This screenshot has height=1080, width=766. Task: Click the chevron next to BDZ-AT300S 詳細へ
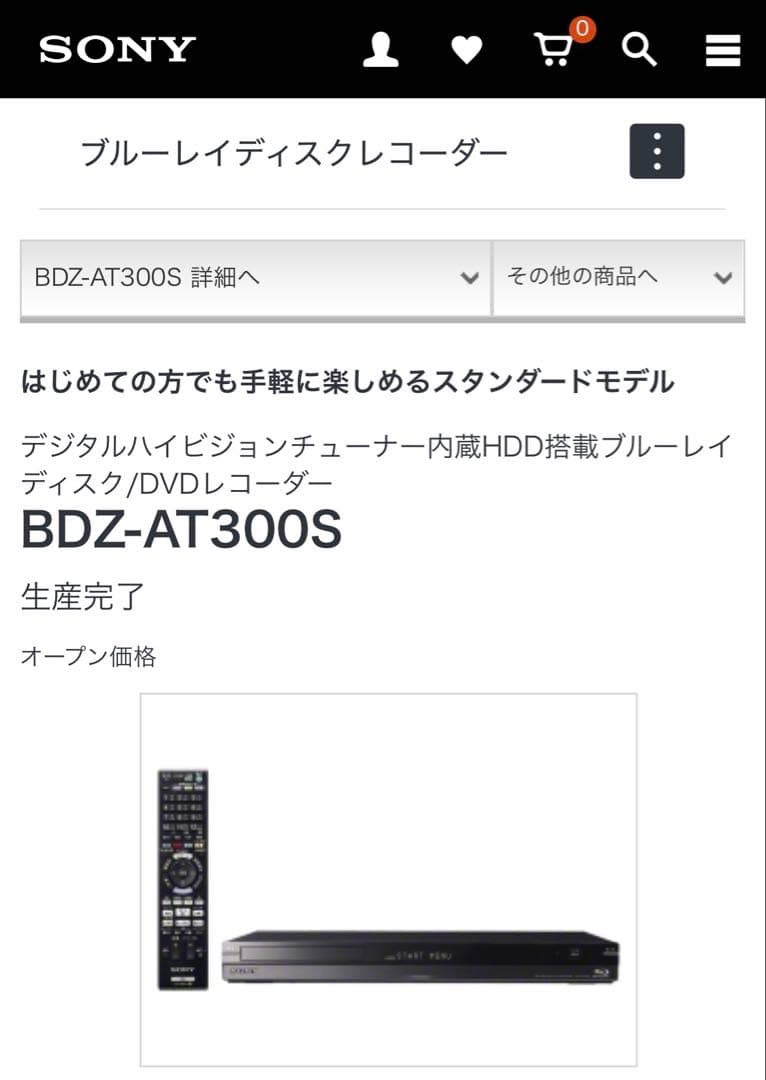(467, 278)
